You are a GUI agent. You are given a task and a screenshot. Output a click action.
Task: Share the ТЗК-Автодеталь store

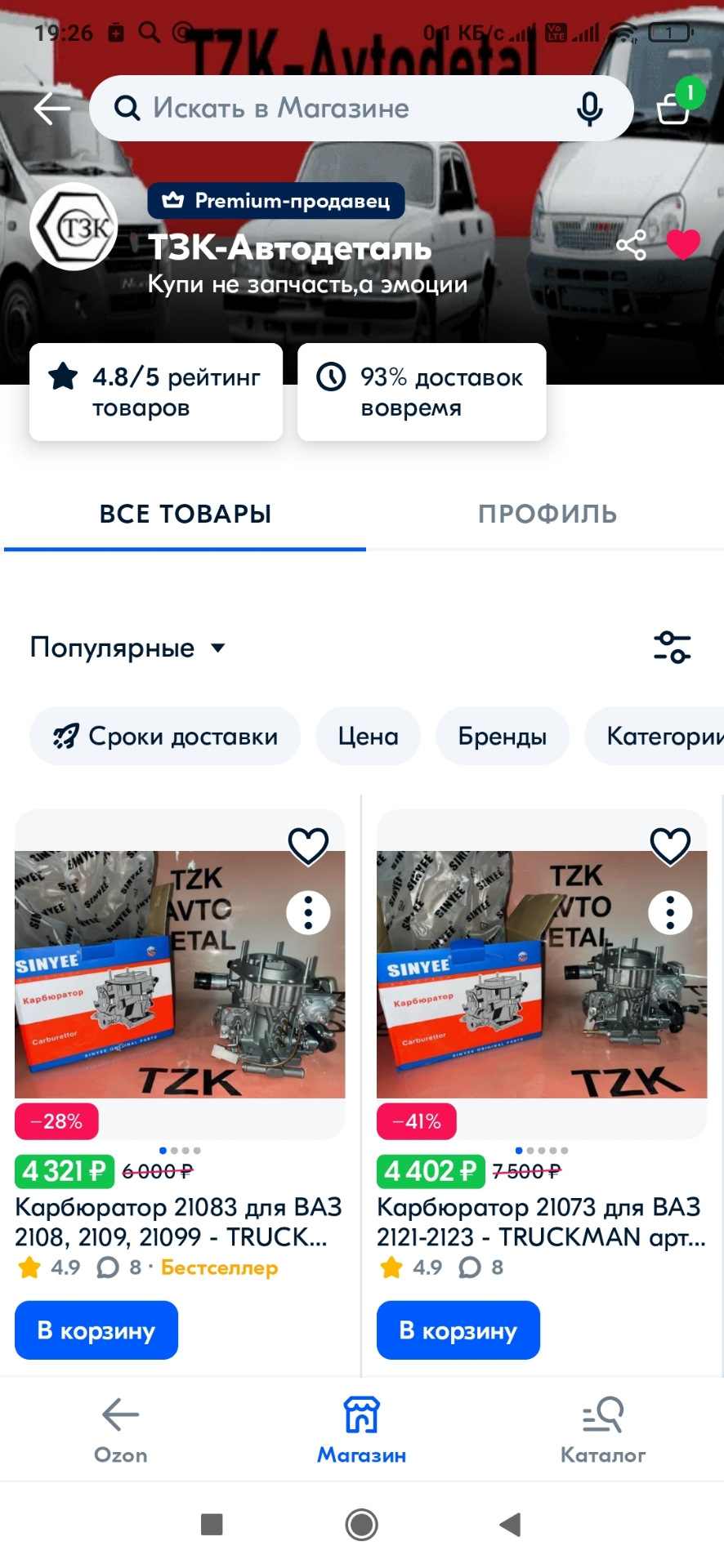click(631, 245)
